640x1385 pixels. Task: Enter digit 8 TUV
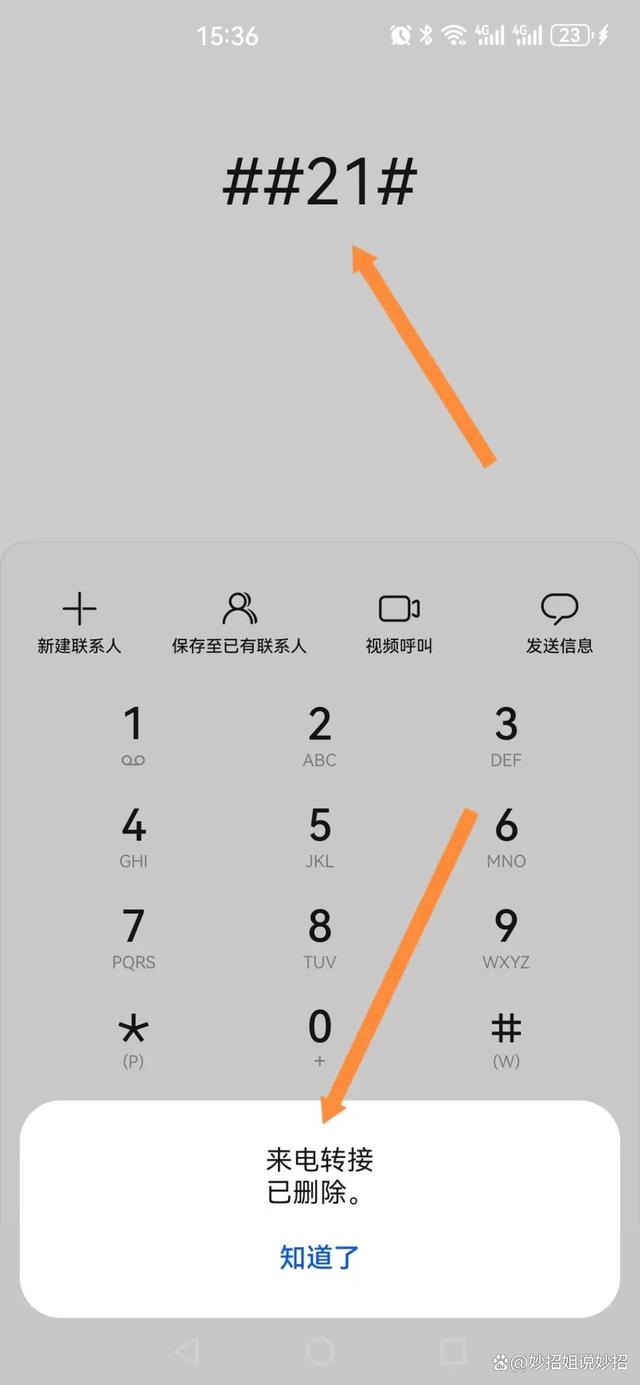(x=319, y=937)
